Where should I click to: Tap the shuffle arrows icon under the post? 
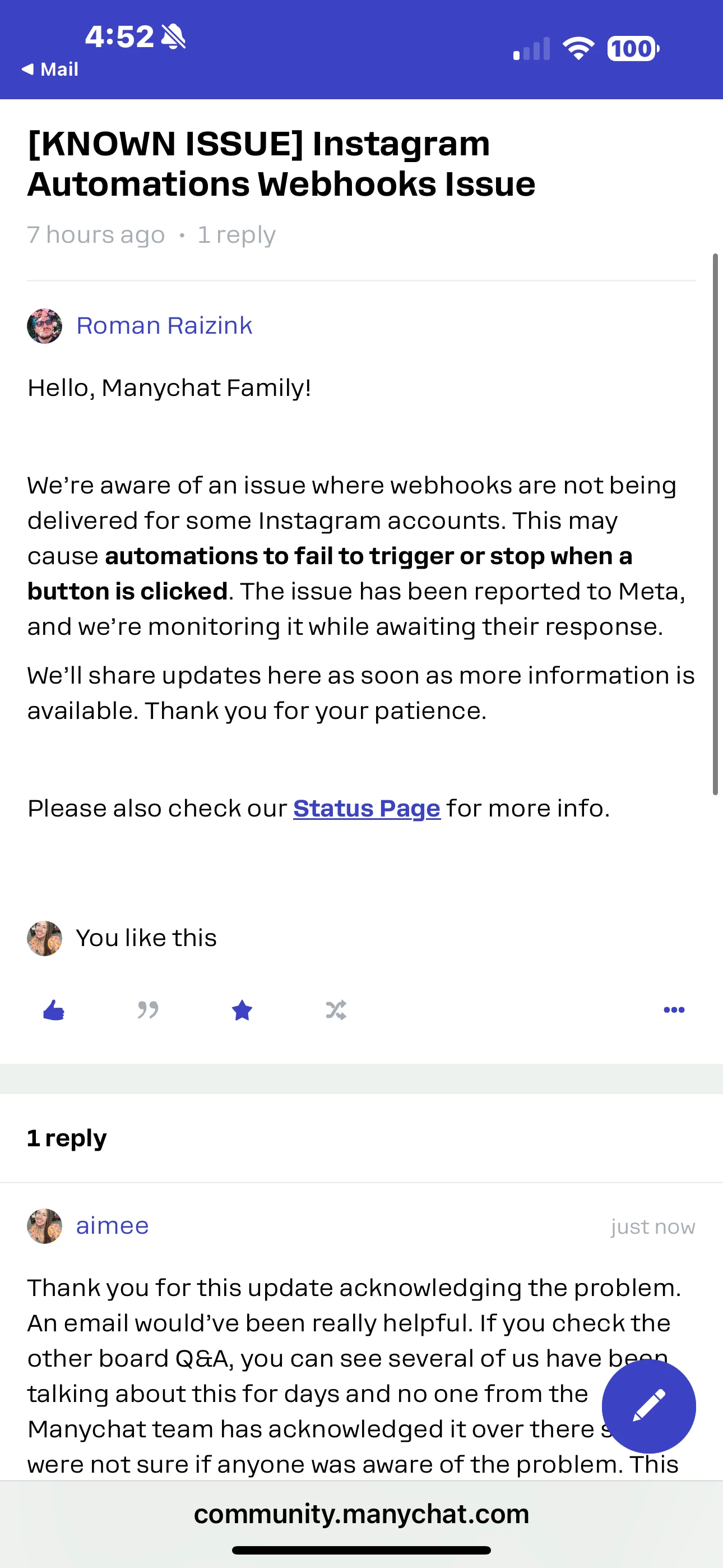pos(336,1011)
